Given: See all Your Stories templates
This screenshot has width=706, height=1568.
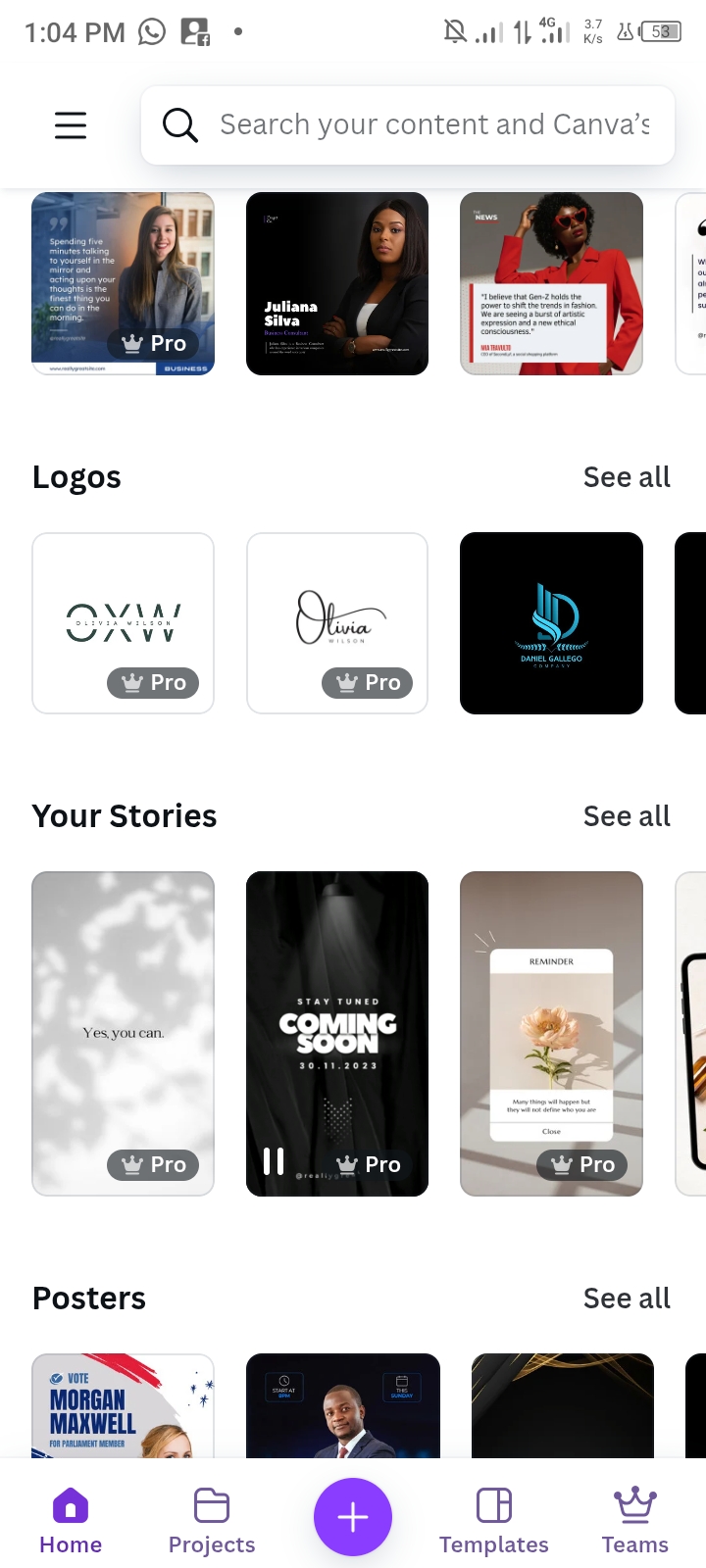Looking at the screenshot, I should pos(626,816).
